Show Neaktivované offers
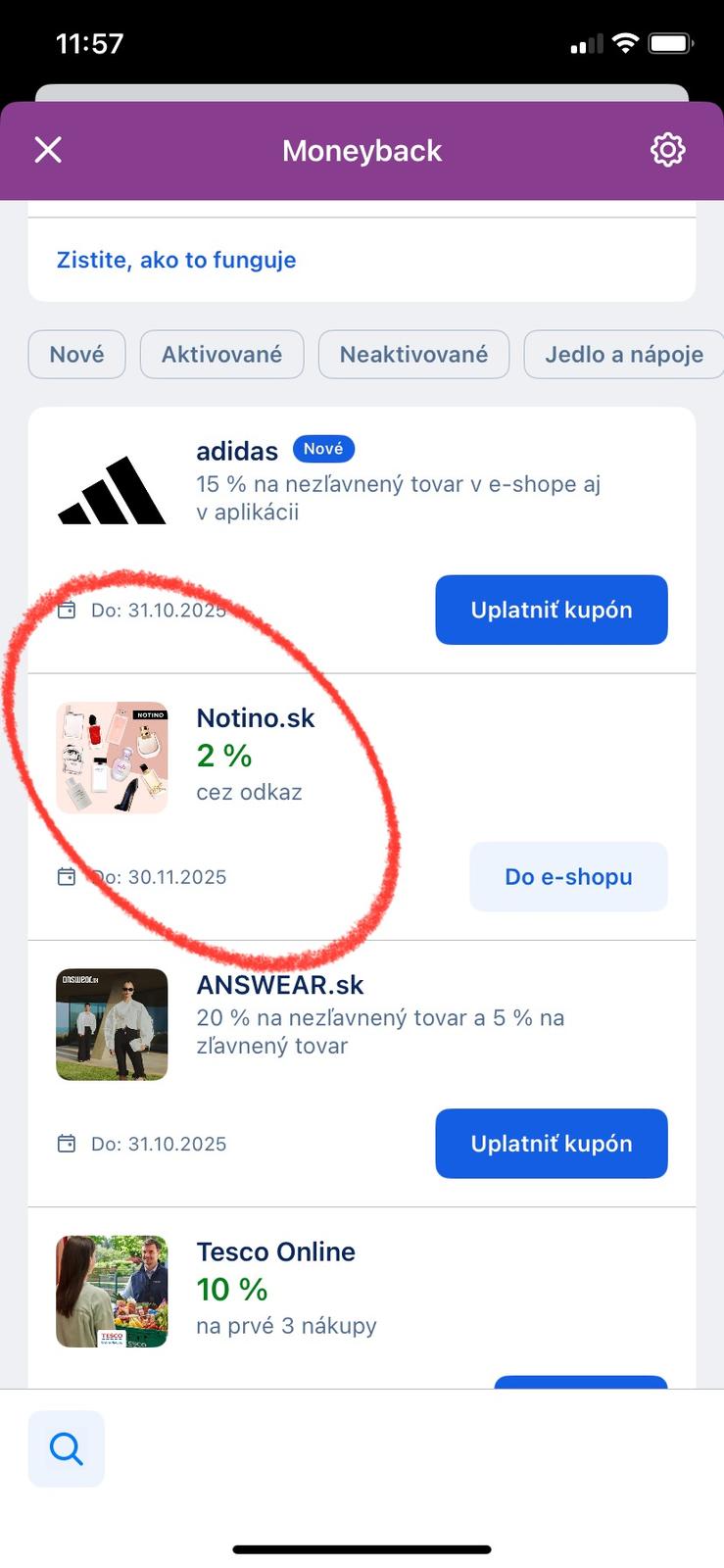The width and height of the screenshot is (724, 1568). pos(413,354)
